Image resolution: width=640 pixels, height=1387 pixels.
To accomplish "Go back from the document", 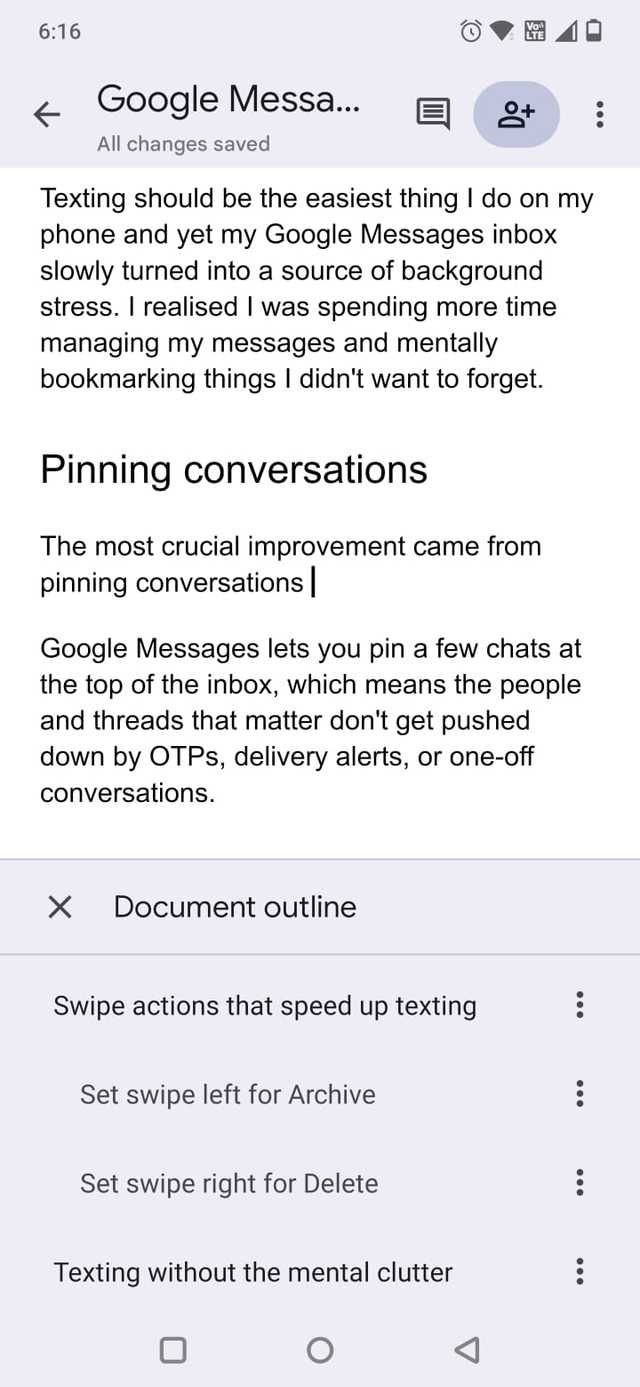I will [47, 115].
